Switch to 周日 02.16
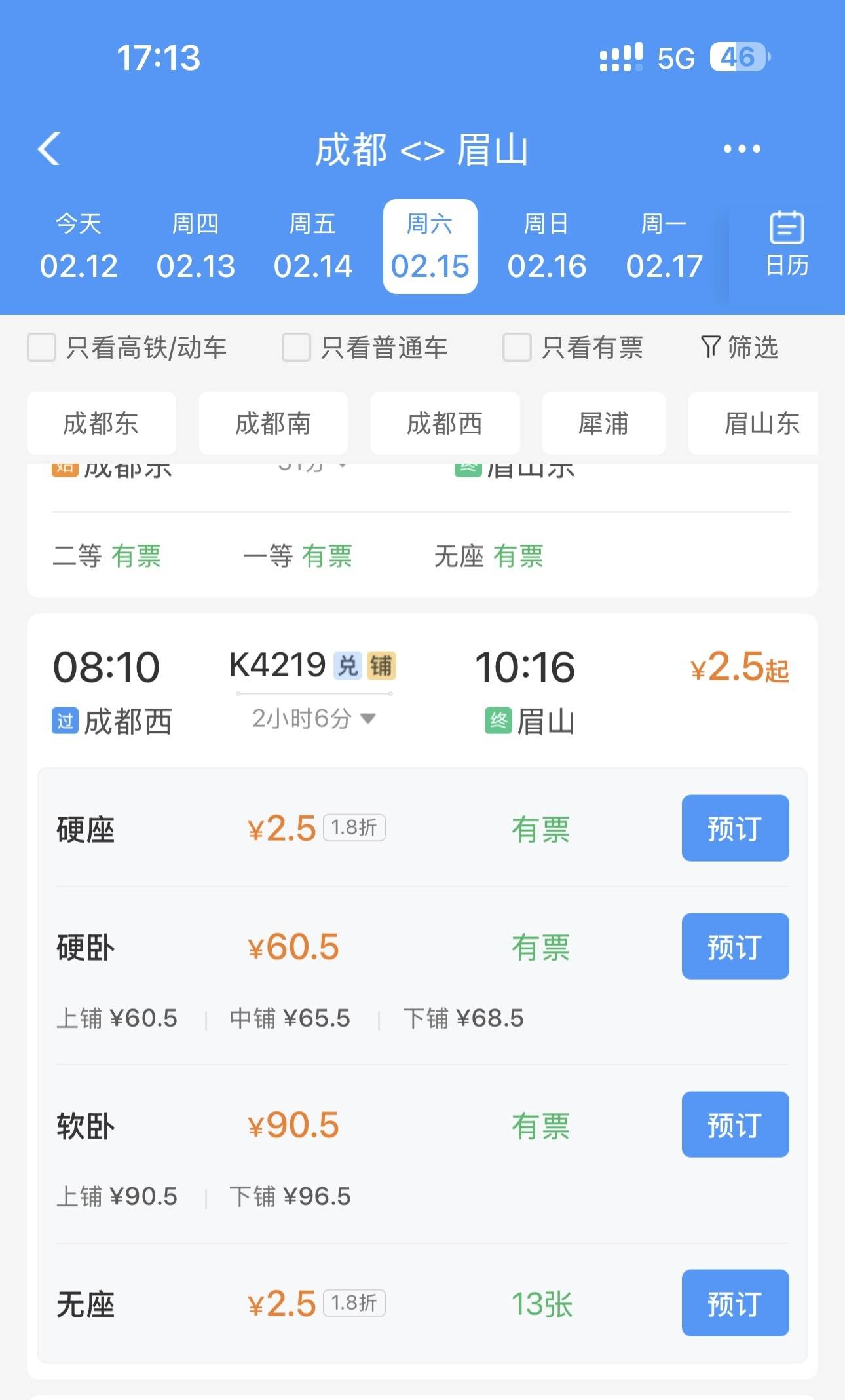The width and height of the screenshot is (845, 1400). (547, 246)
